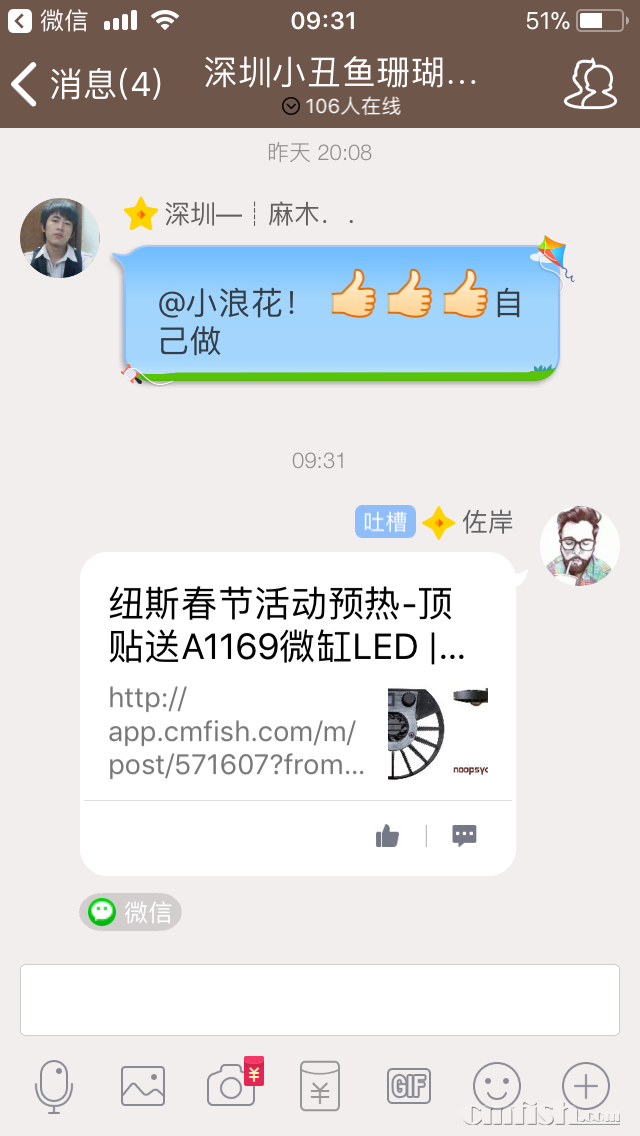Open 佐岸's profile avatar
This screenshot has height=1136, width=640.
[x=579, y=546]
